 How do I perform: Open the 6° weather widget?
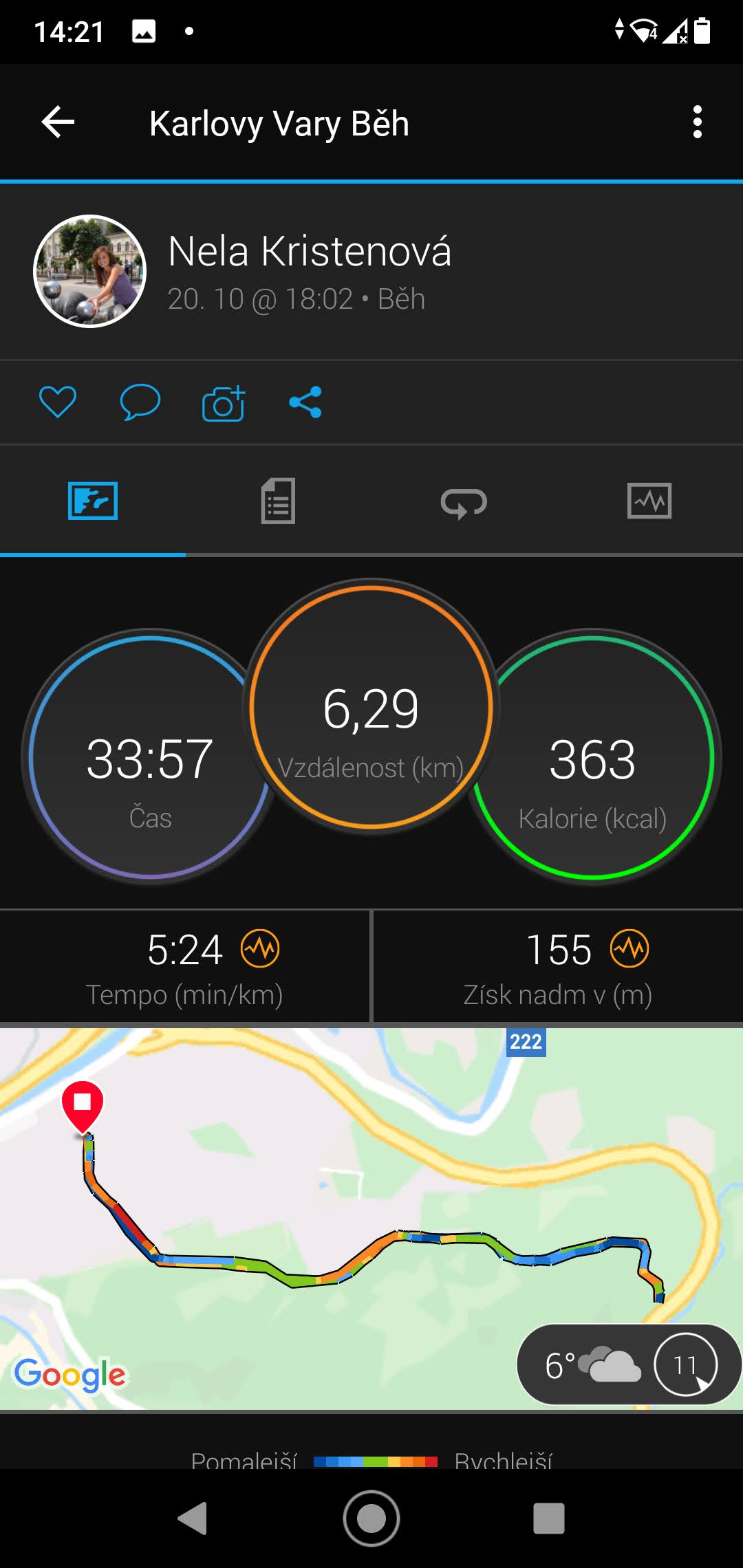point(629,1364)
